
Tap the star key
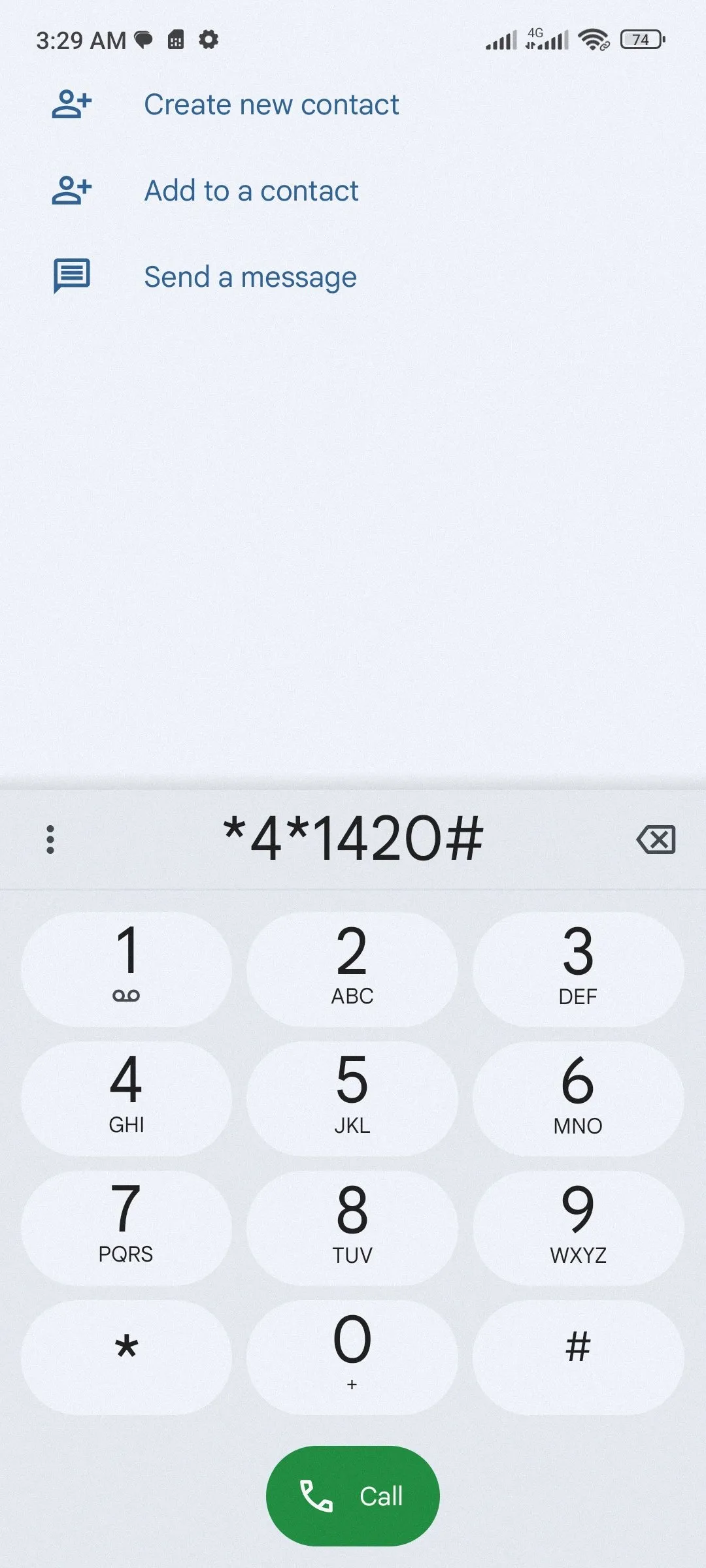click(x=126, y=1357)
